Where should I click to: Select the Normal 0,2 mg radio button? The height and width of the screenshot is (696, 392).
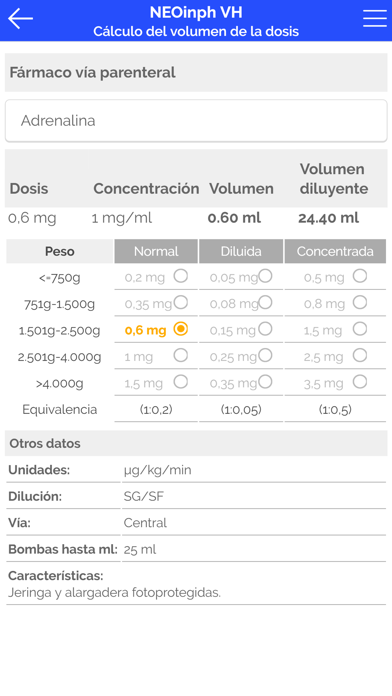pyautogui.click(x=181, y=277)
